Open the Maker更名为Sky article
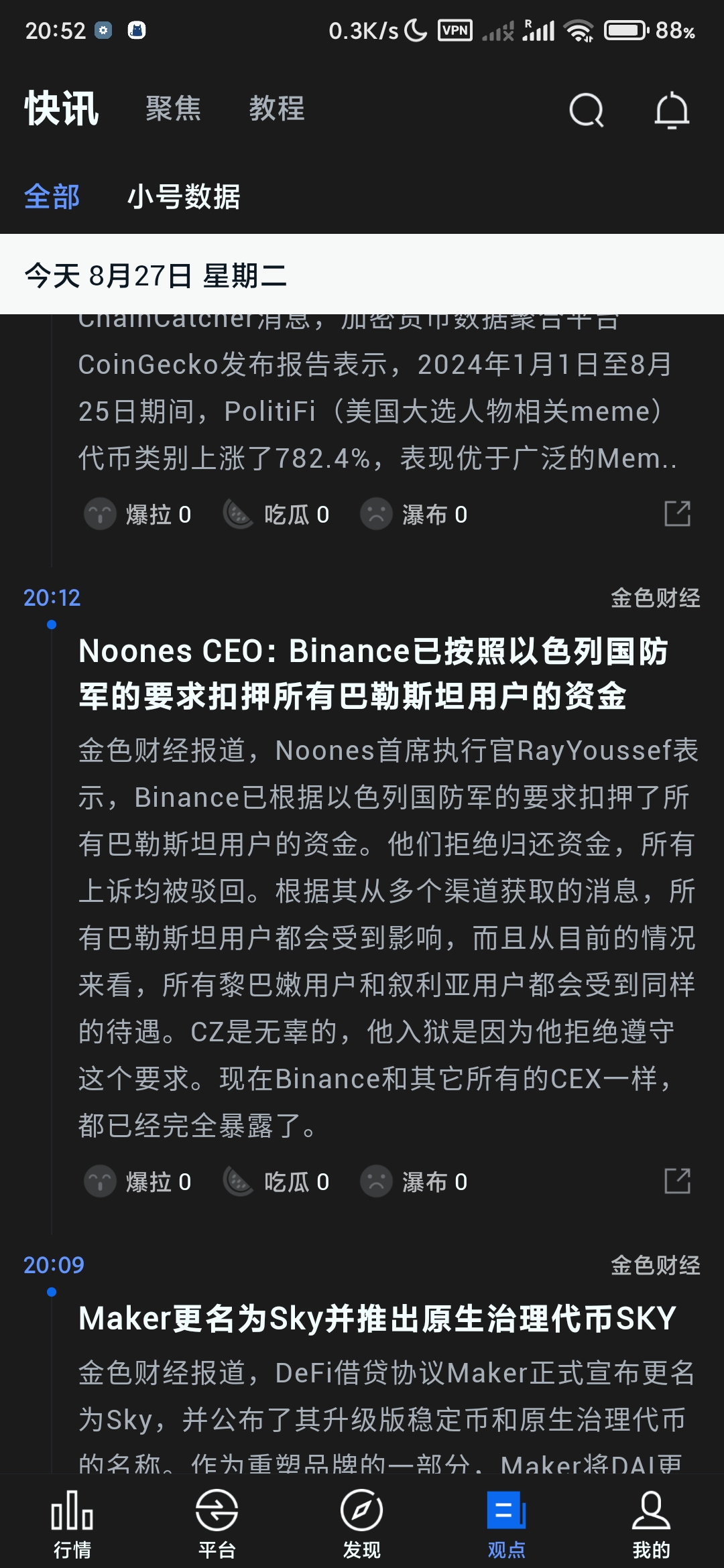 [377, 1319]
